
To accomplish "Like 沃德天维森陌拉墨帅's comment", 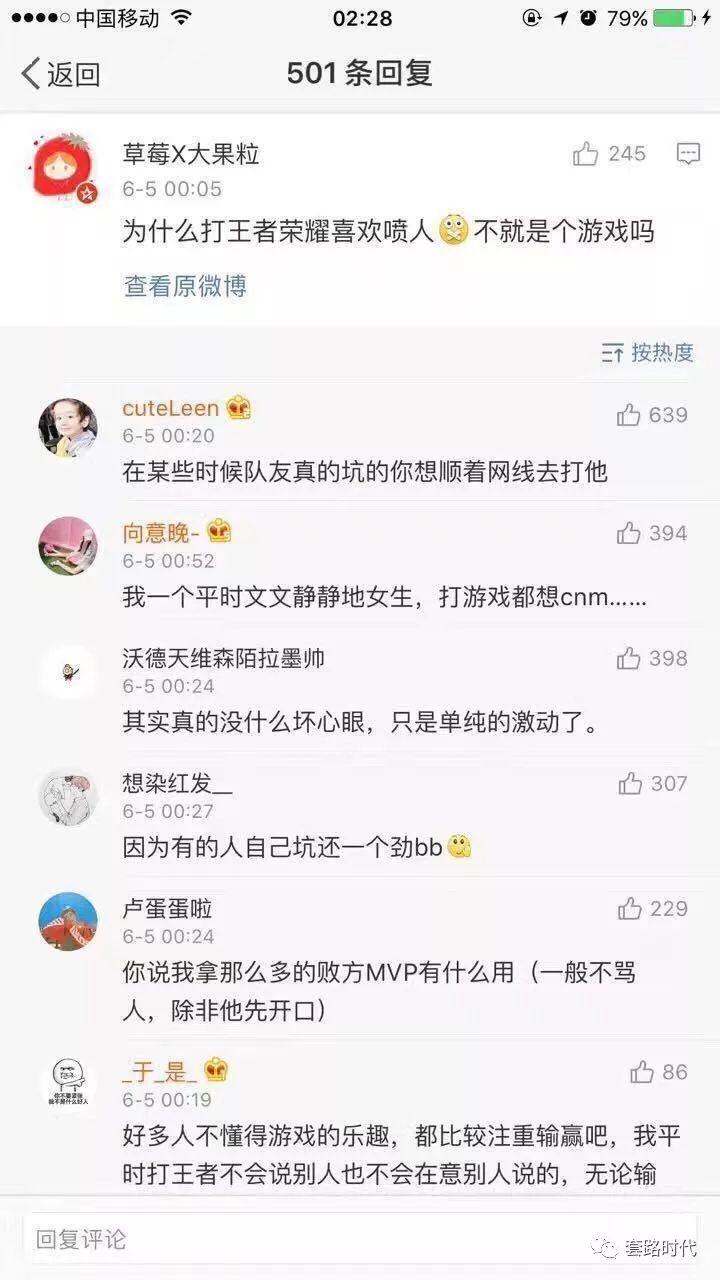I will [x=629, y=659].
